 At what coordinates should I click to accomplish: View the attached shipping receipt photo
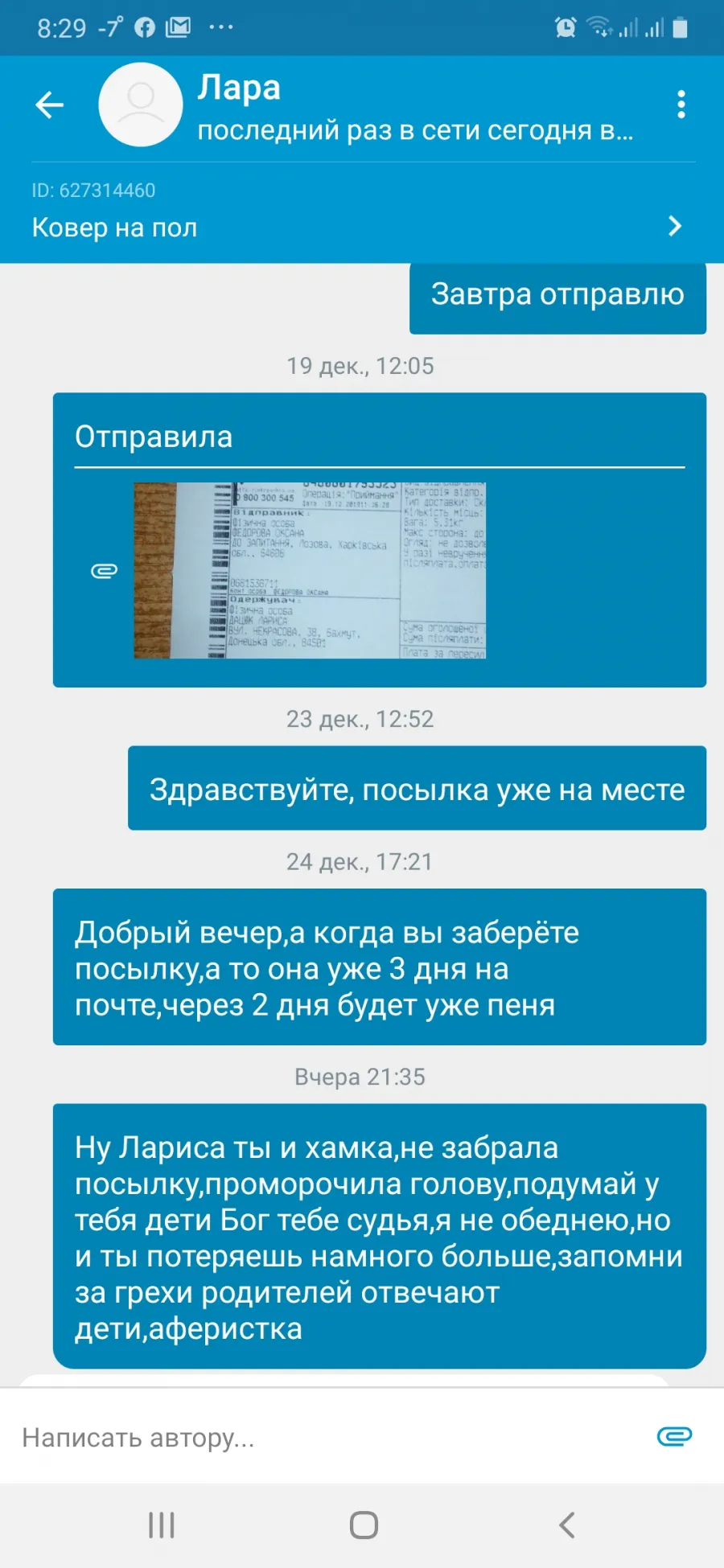point(310,570)
